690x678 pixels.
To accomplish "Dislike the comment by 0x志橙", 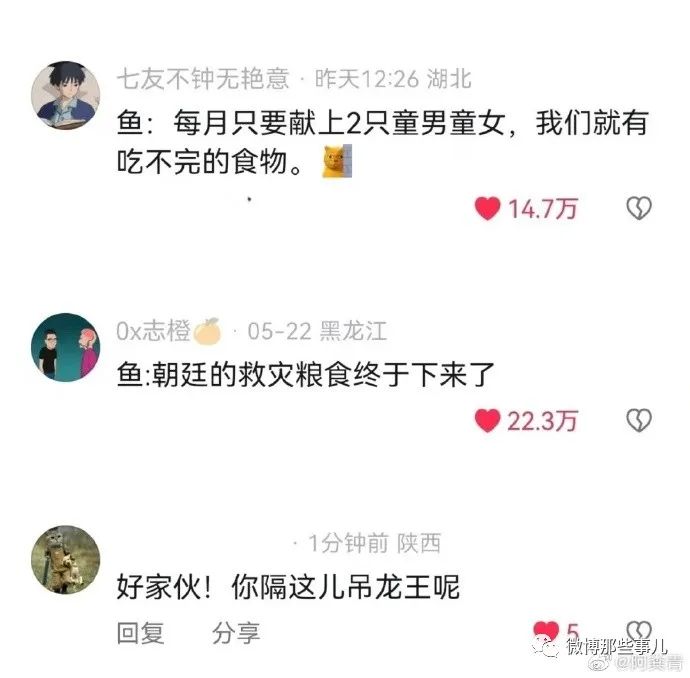I will [x=638, y=421].
